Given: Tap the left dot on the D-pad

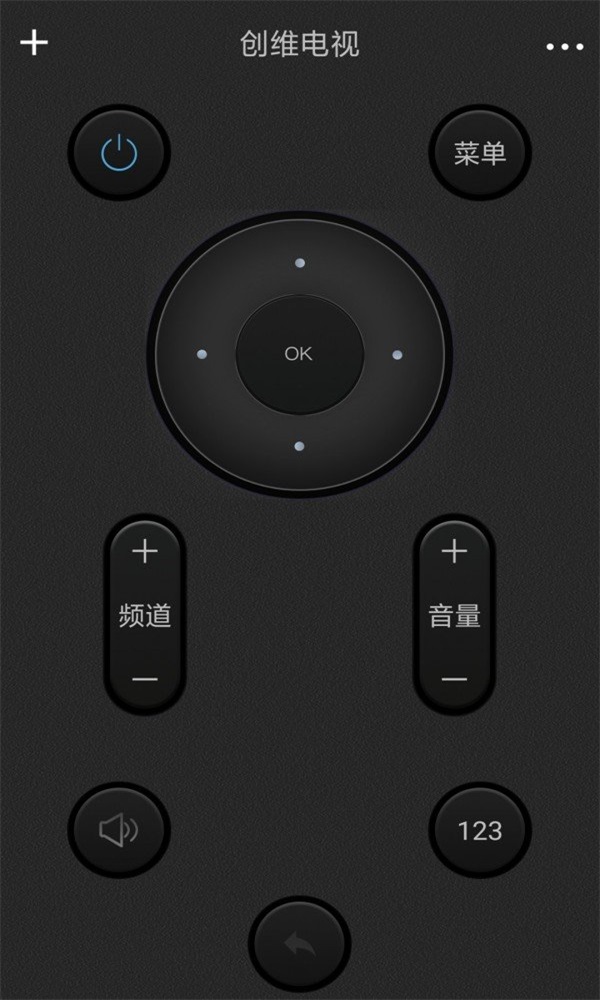Looking at the screenshot, I should point(202,355).
